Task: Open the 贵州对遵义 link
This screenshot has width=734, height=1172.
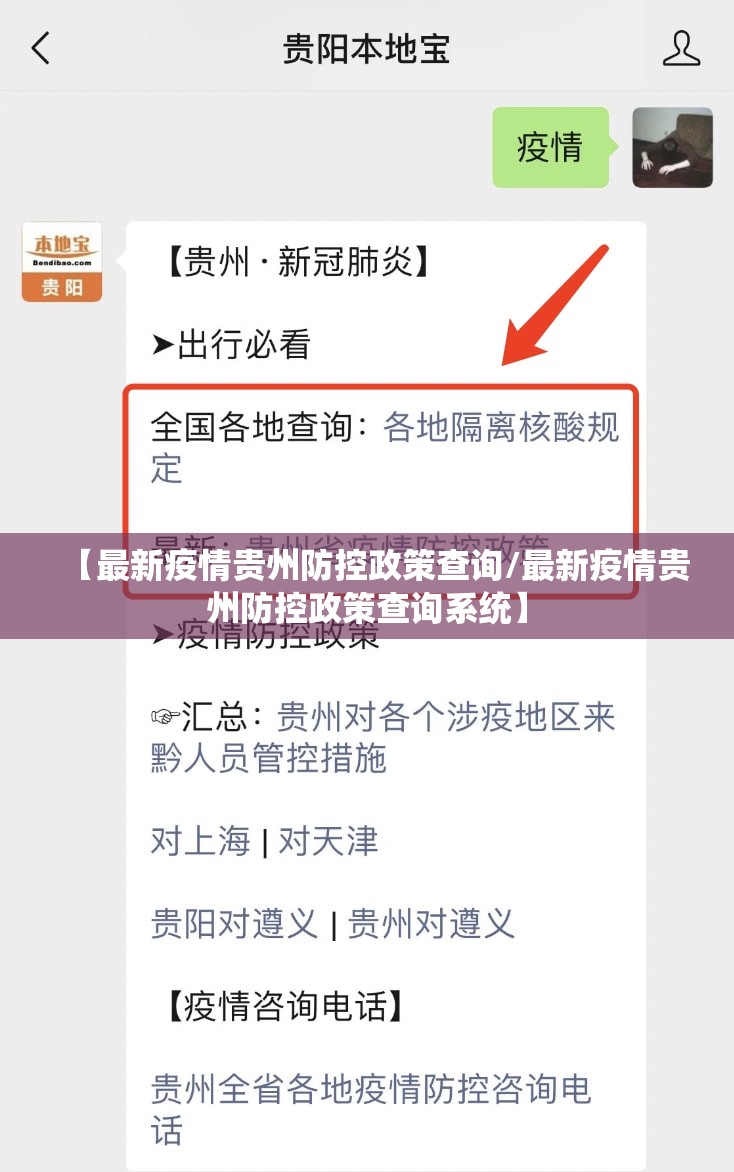Action: [x=431, y=922]
